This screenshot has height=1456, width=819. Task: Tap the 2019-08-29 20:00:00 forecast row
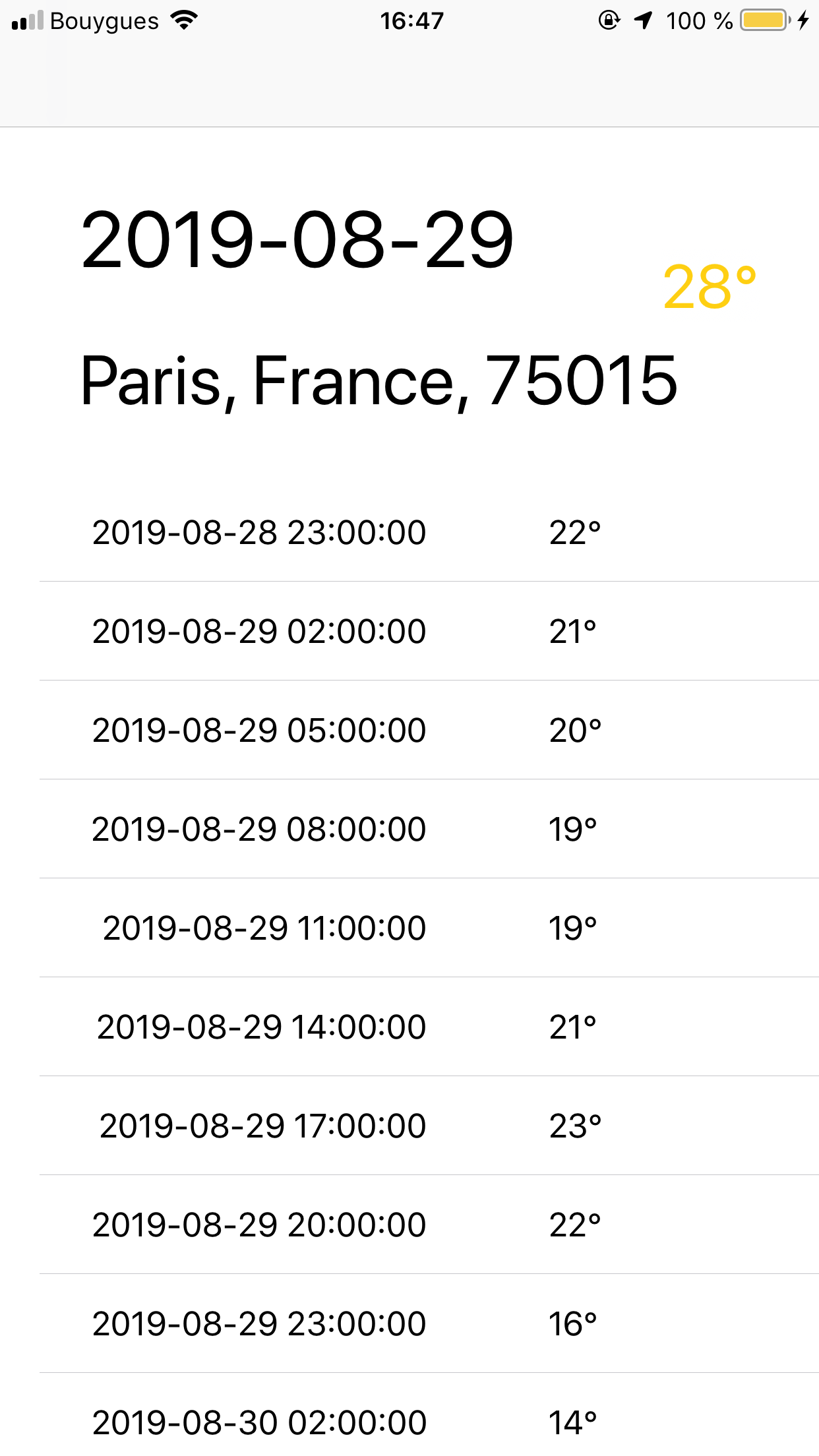tap(258, 1225)
